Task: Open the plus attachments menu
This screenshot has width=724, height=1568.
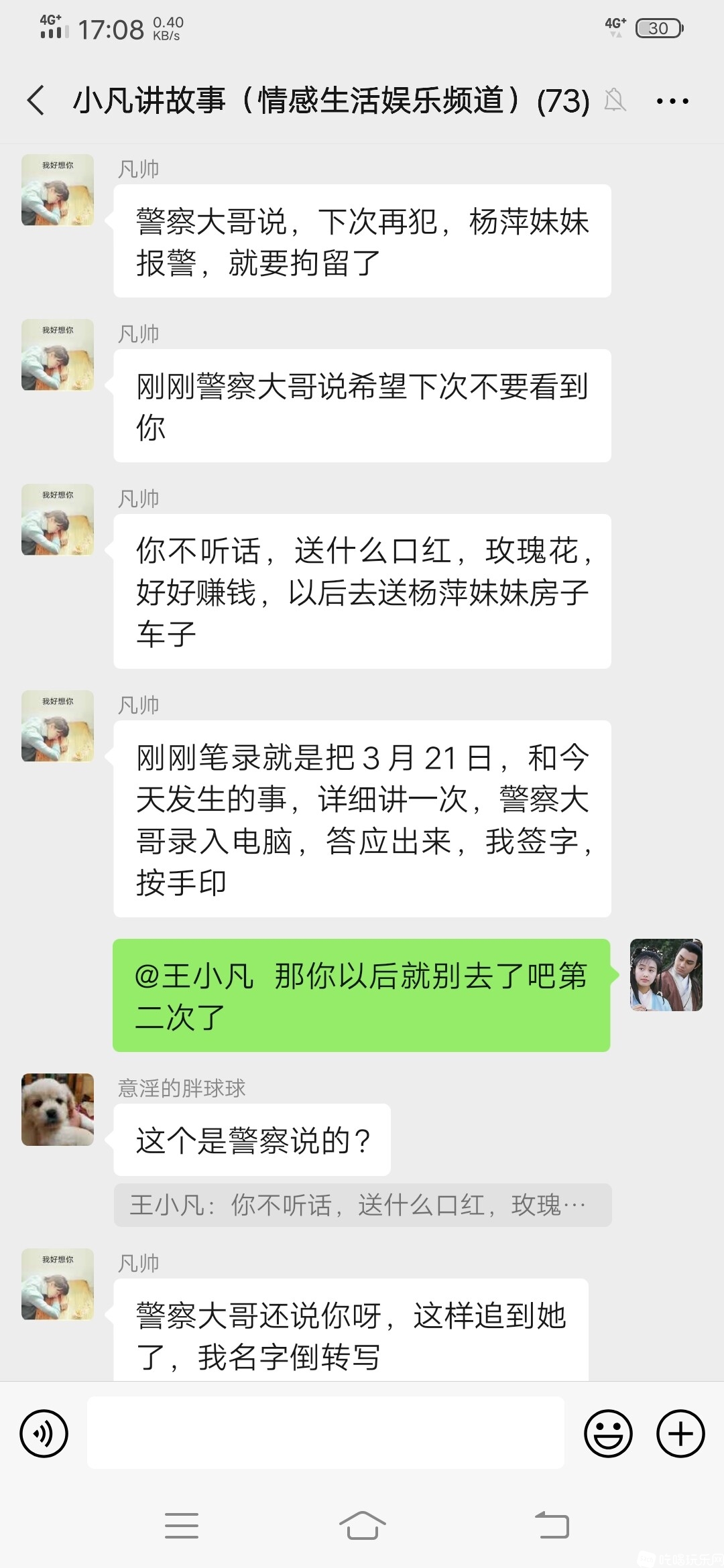Action: (x=680, y=1433)
